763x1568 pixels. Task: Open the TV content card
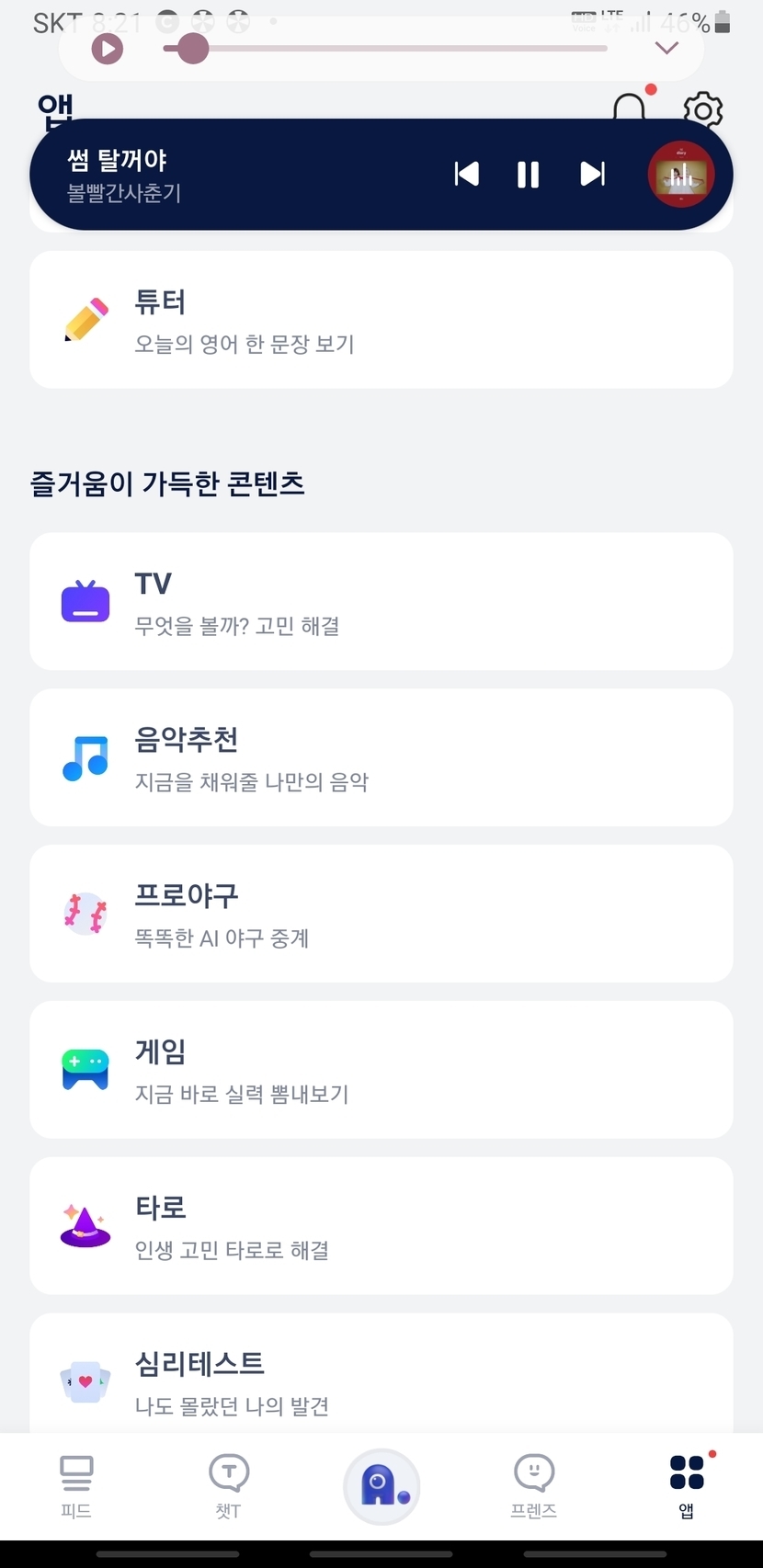(x=381, y=602)
